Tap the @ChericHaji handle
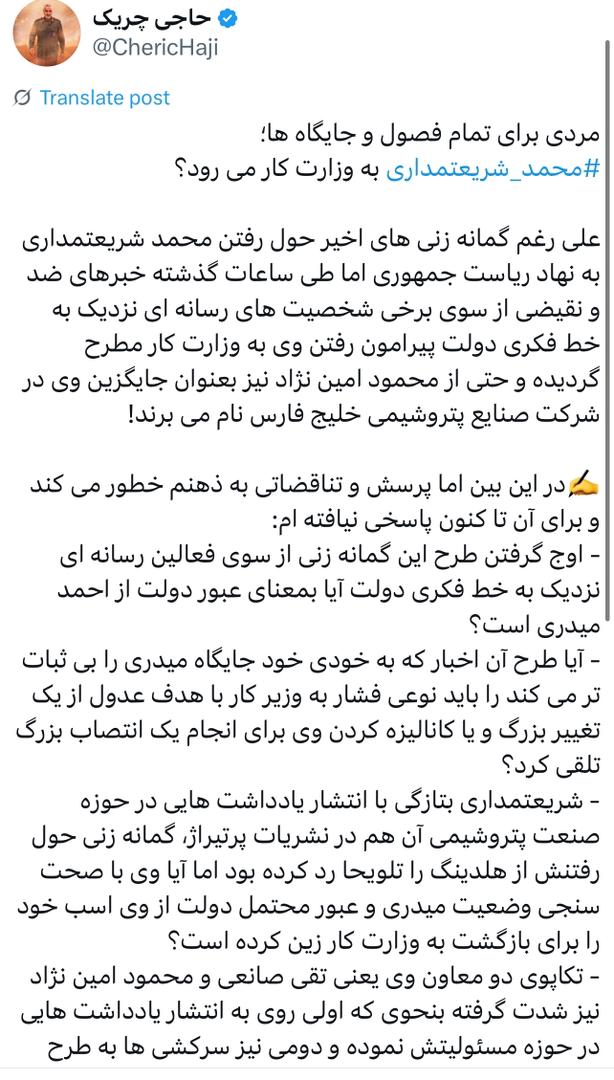Screen dimensions: 614x1080 155,47
